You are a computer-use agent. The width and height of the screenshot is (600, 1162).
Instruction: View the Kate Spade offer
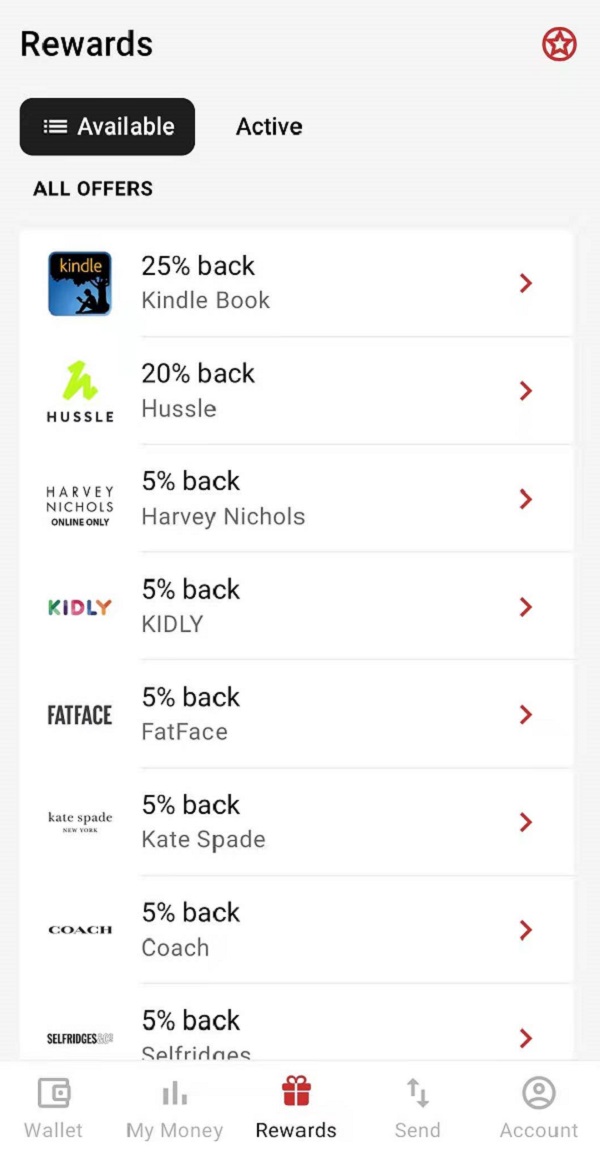point(296,822)
